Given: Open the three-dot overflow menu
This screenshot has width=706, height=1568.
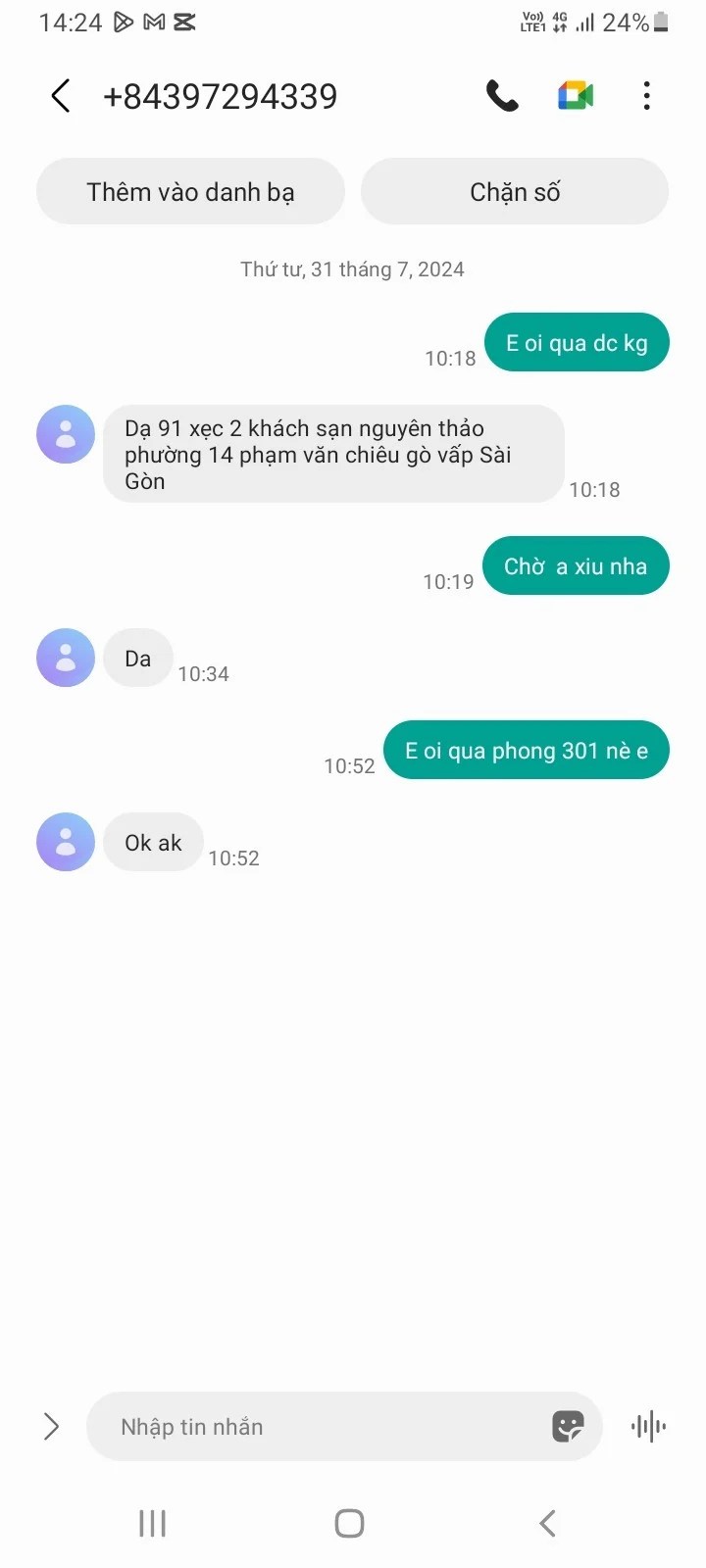Looking at the screenshot, I should pyautogui.click(x=646, y=96).
